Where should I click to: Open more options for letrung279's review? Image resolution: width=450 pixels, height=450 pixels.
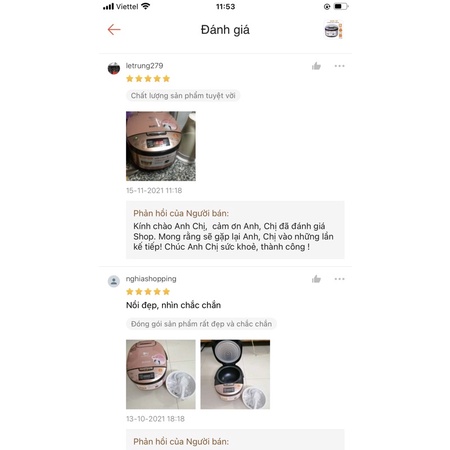[339, 66]
